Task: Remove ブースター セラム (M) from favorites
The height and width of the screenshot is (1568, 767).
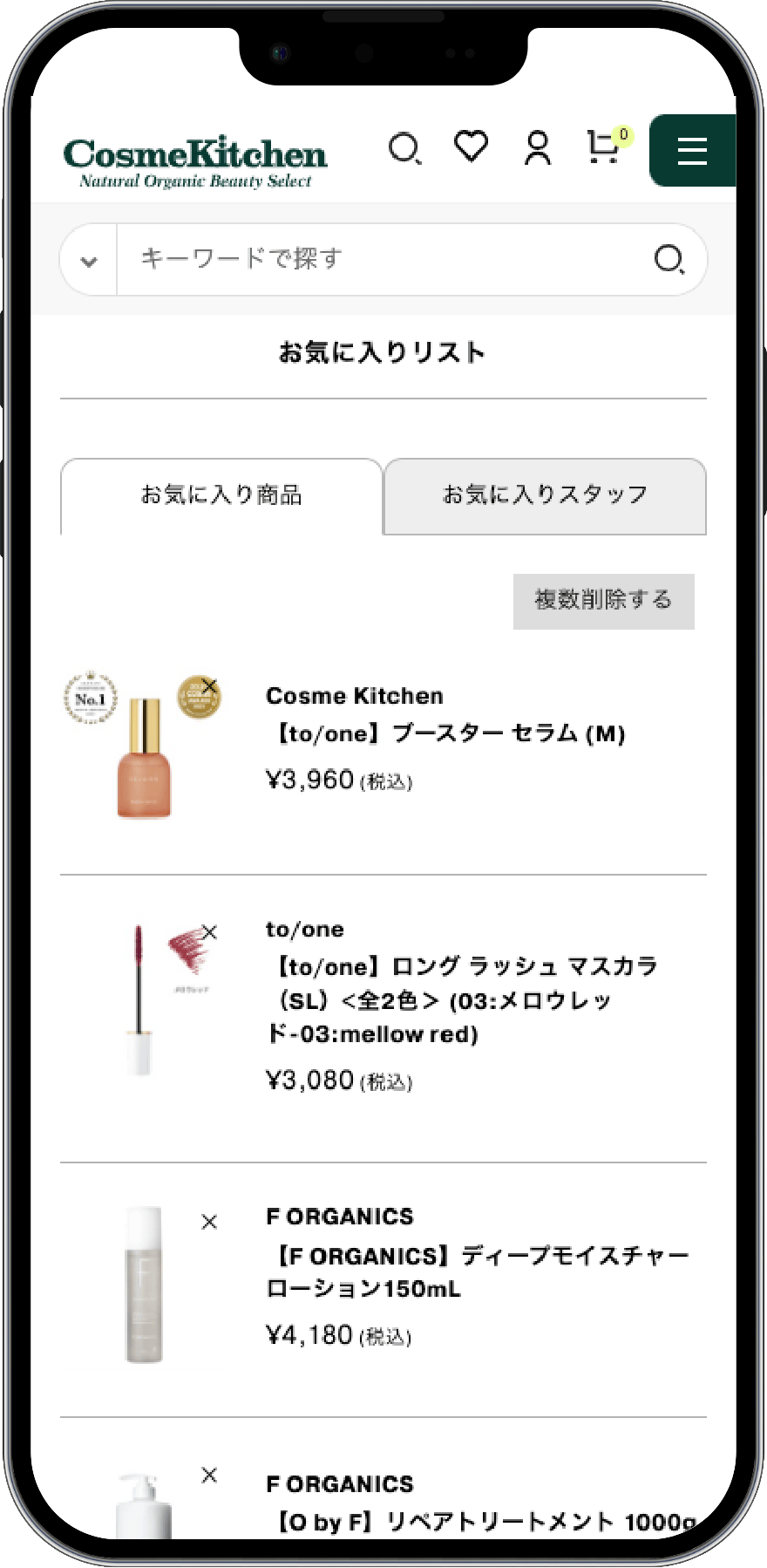Action: click(x=209, y=685)
